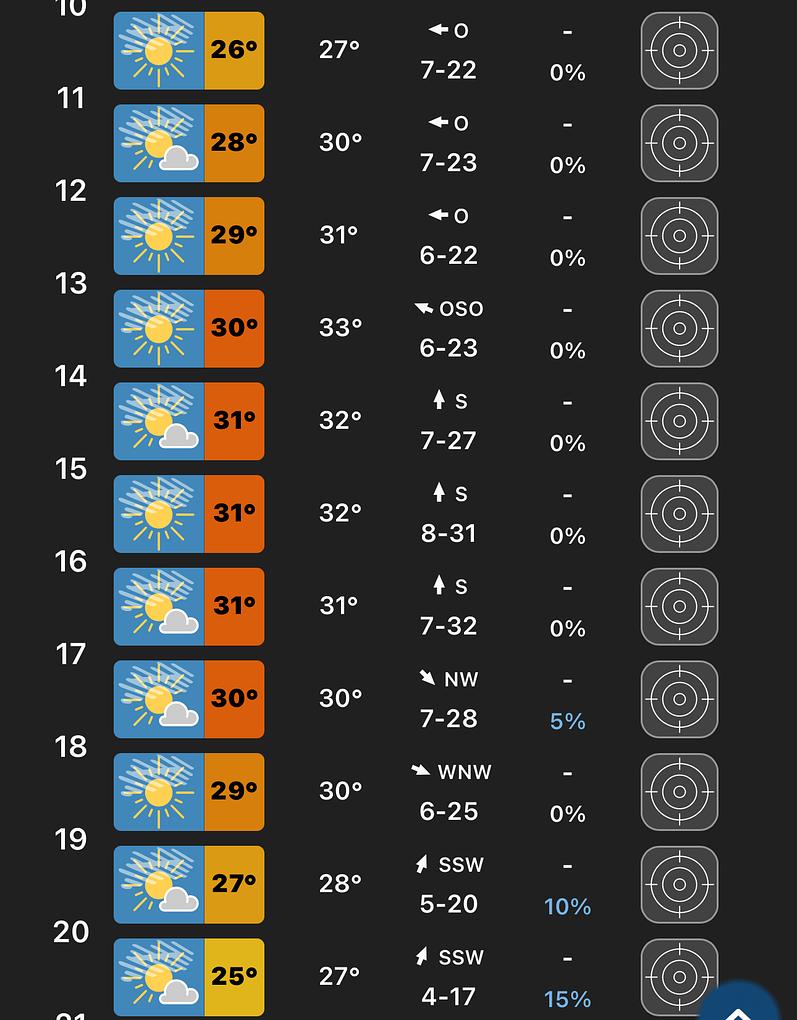Open target icon for the 26° row
797x1020 pixels.
pos(679,50)
